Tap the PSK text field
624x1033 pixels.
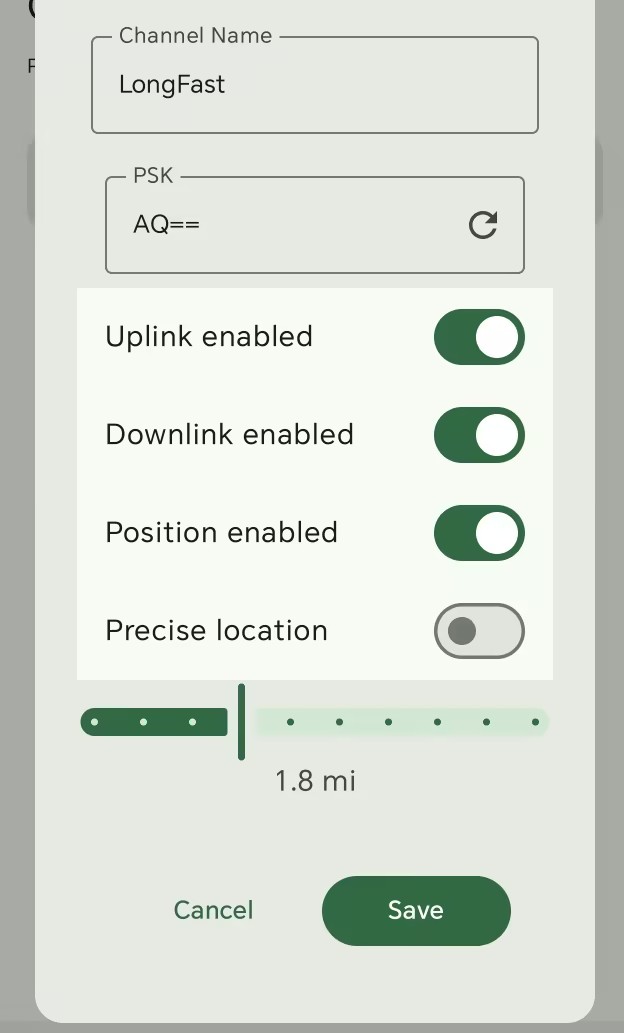290,225
